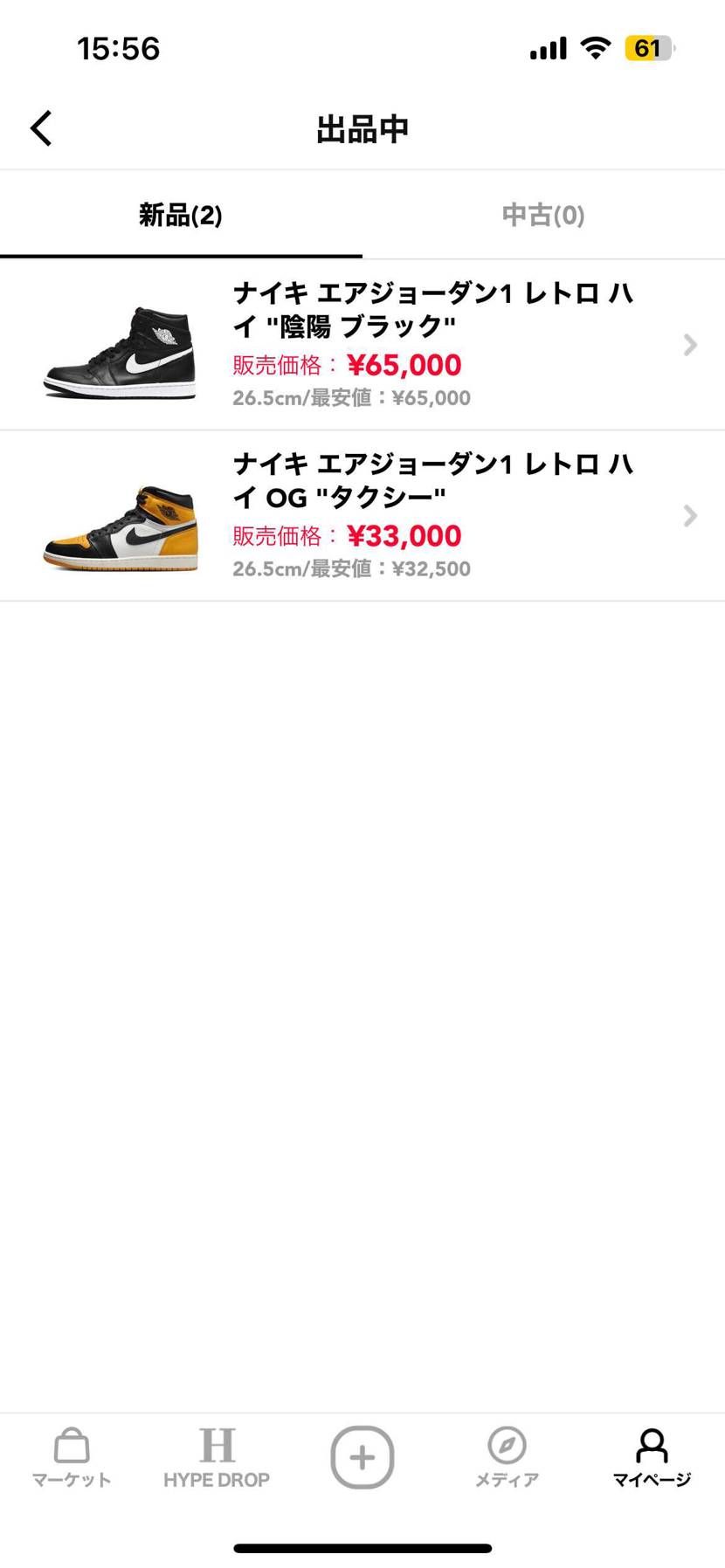Open details via the top listing's right arrow
Viewport: 725px width, 1568px height.
click(691, 346)
